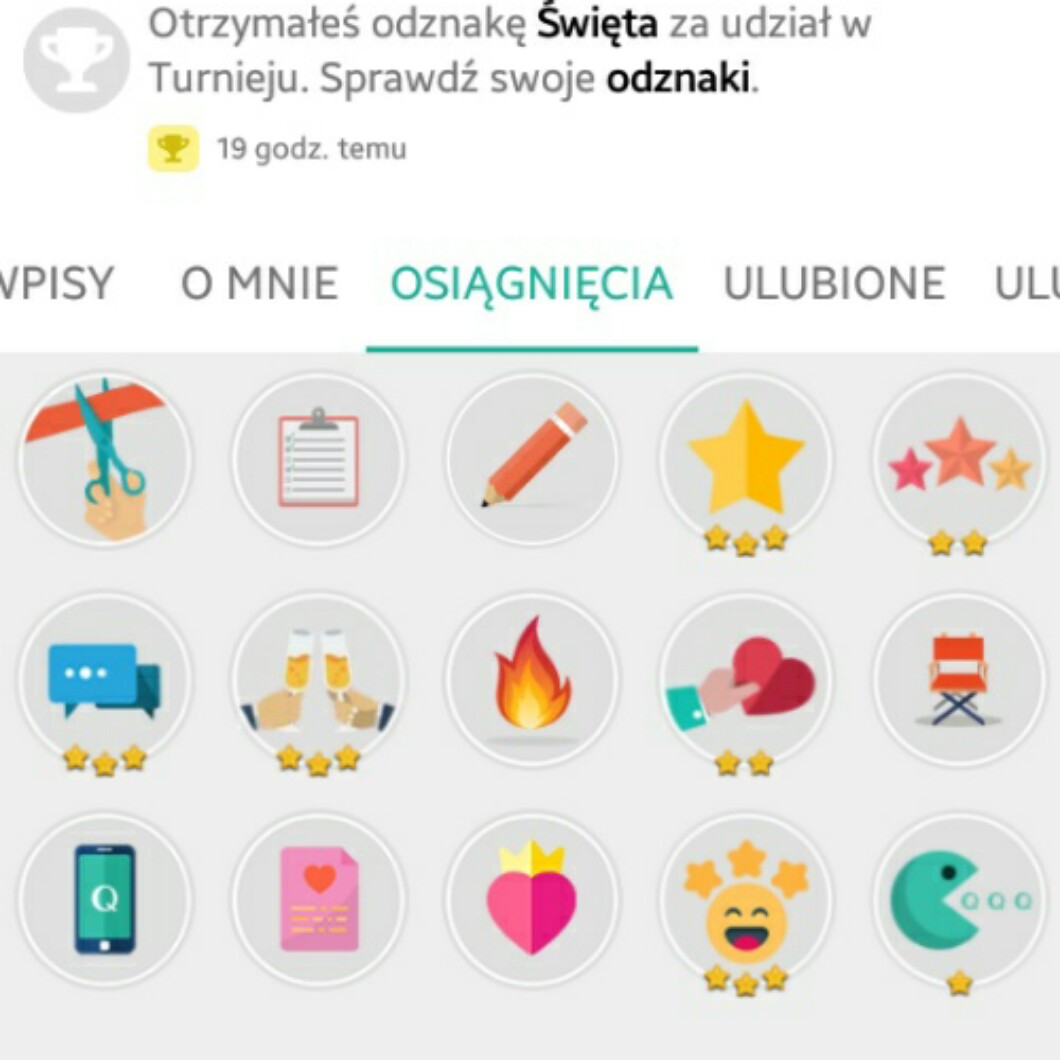Open the director's chair badge
Image resolution: width=1060 pixels, height=1060 pixels.
958,680
